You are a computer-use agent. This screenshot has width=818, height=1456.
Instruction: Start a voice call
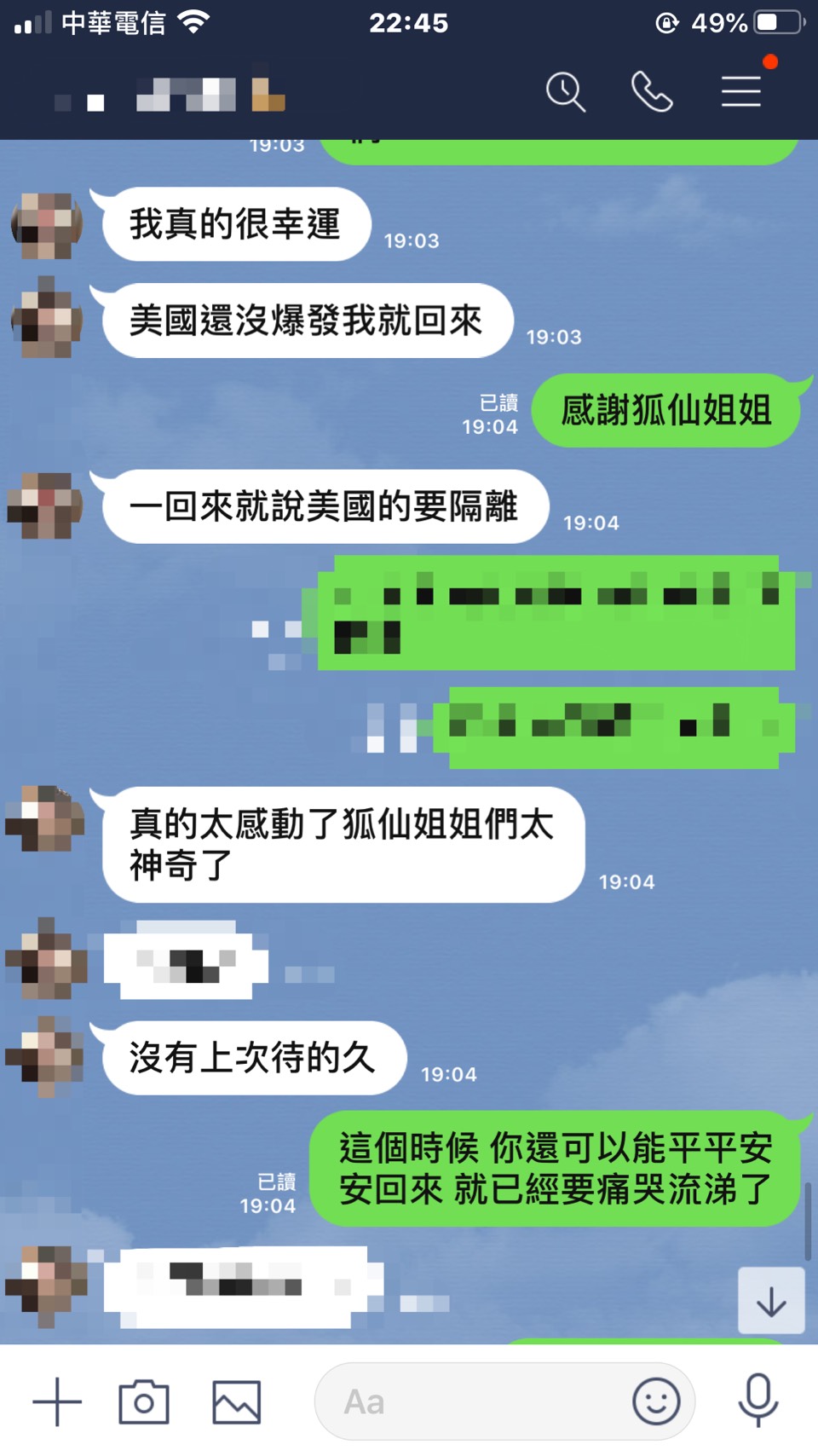652,91
